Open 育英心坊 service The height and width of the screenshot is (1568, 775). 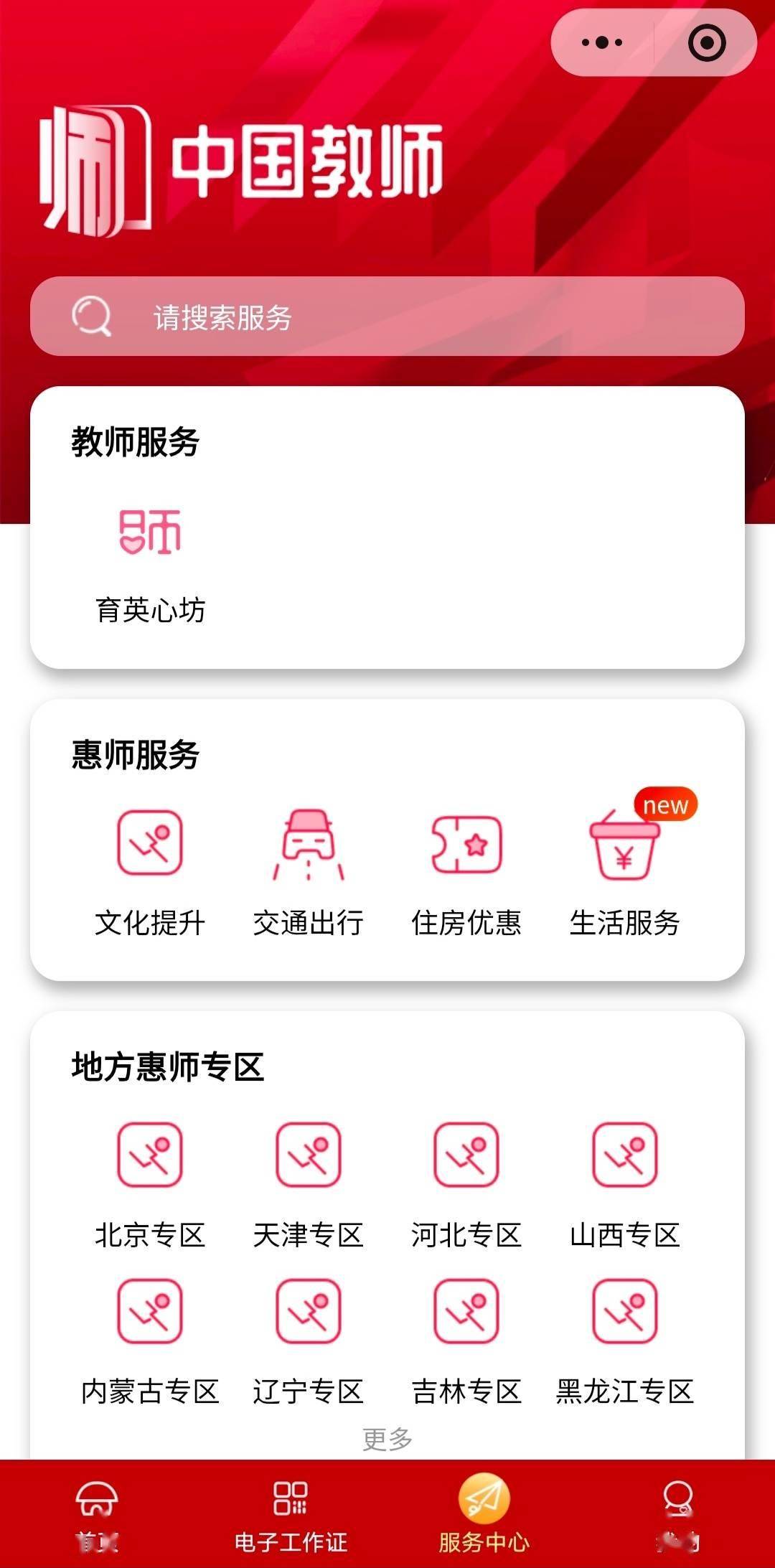[150, 565]
